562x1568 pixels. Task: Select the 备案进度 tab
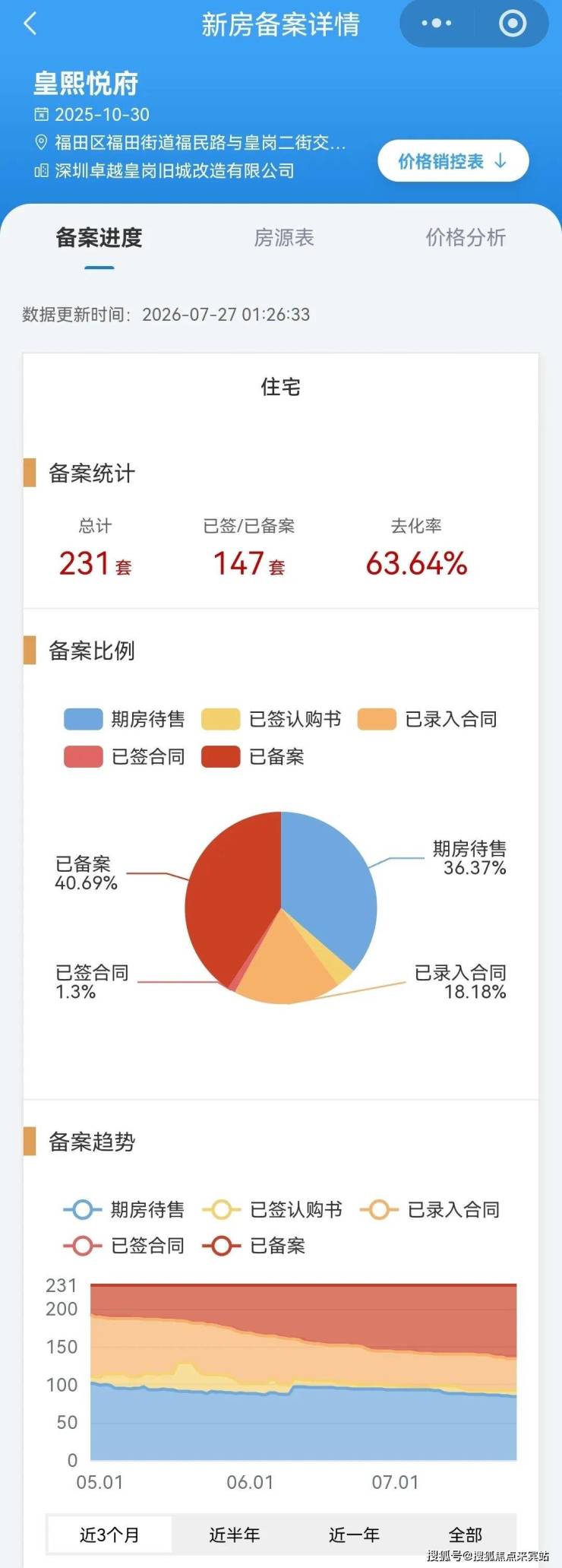99,238
